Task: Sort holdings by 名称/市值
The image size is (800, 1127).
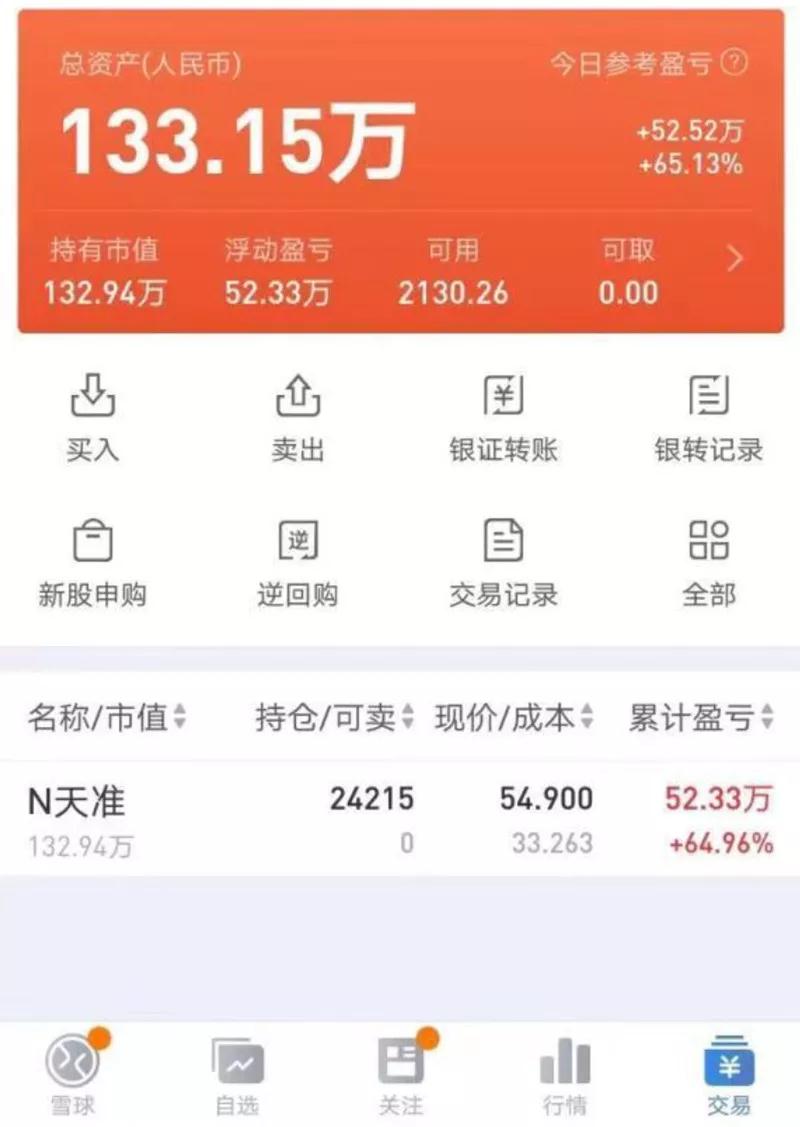Action: [107, 717]
